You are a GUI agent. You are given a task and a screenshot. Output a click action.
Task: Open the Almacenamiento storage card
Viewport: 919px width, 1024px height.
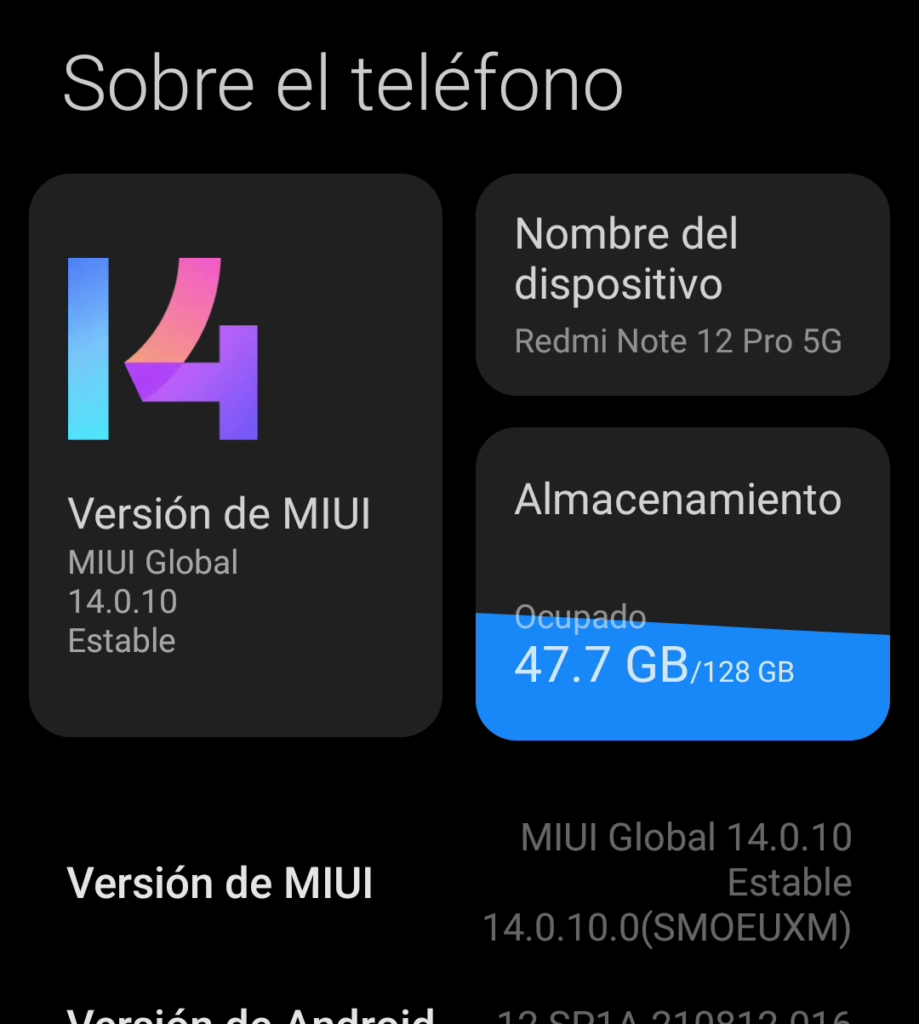click(682, 583)
